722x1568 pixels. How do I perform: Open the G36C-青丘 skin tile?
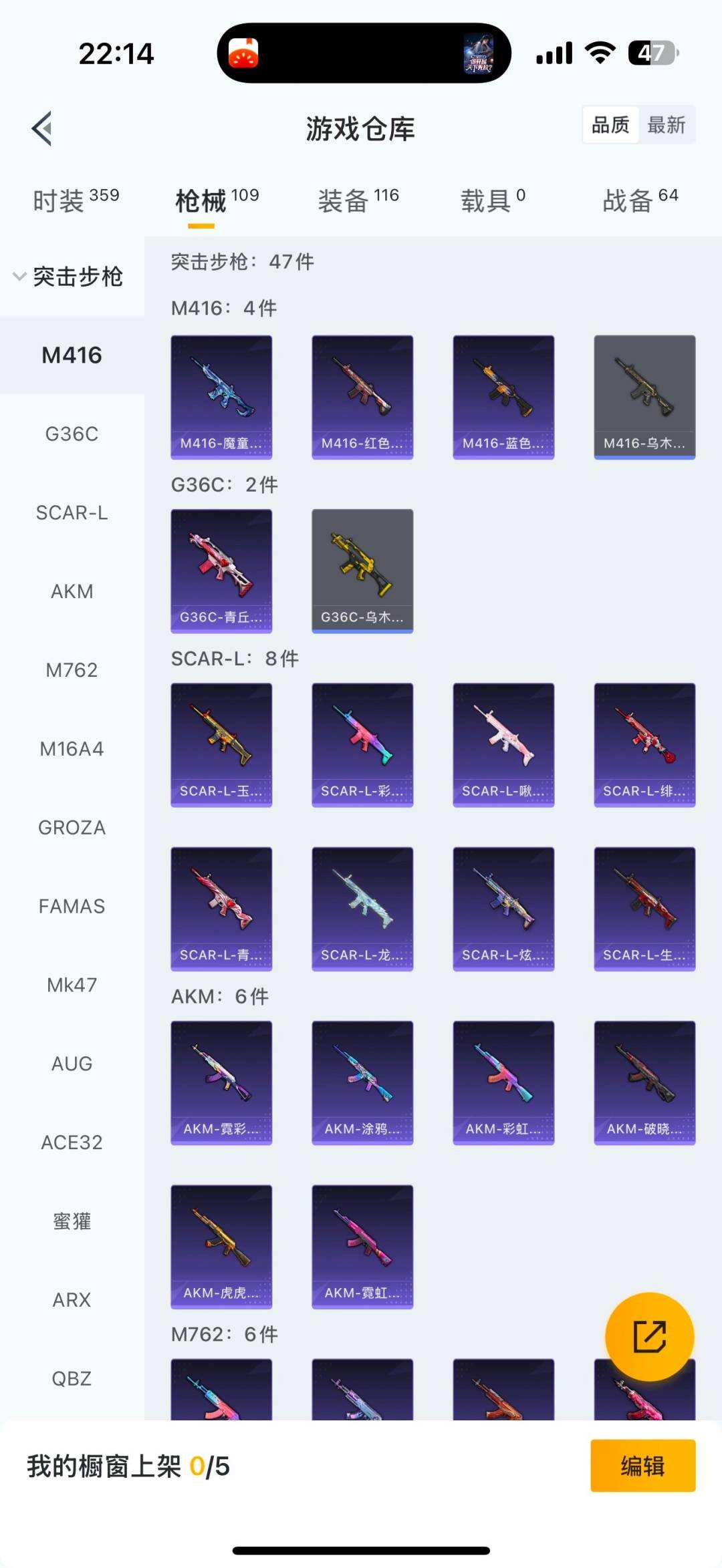coord(221,571)
